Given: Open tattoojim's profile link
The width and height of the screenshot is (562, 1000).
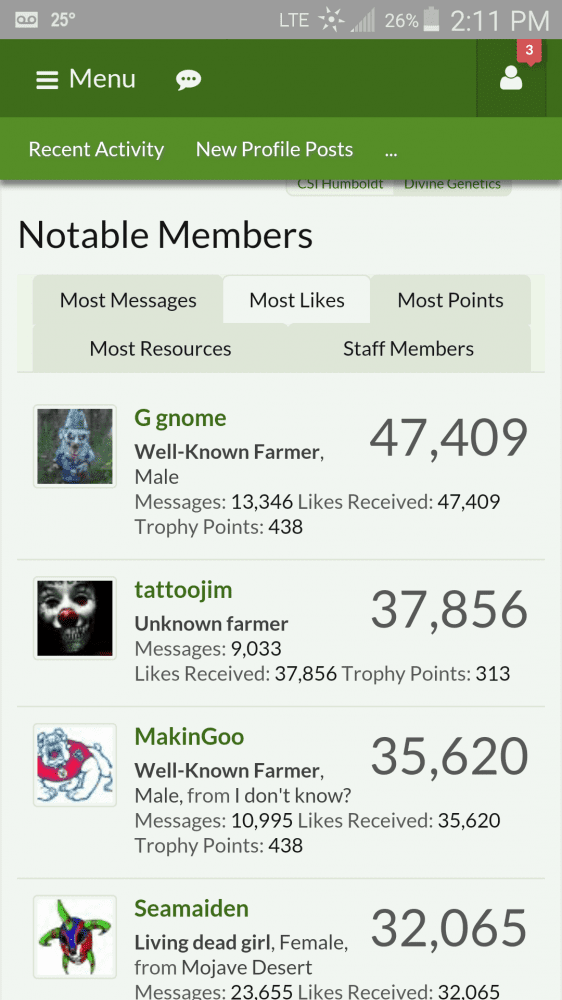Looking at the screenshot, I should [183, 590].
